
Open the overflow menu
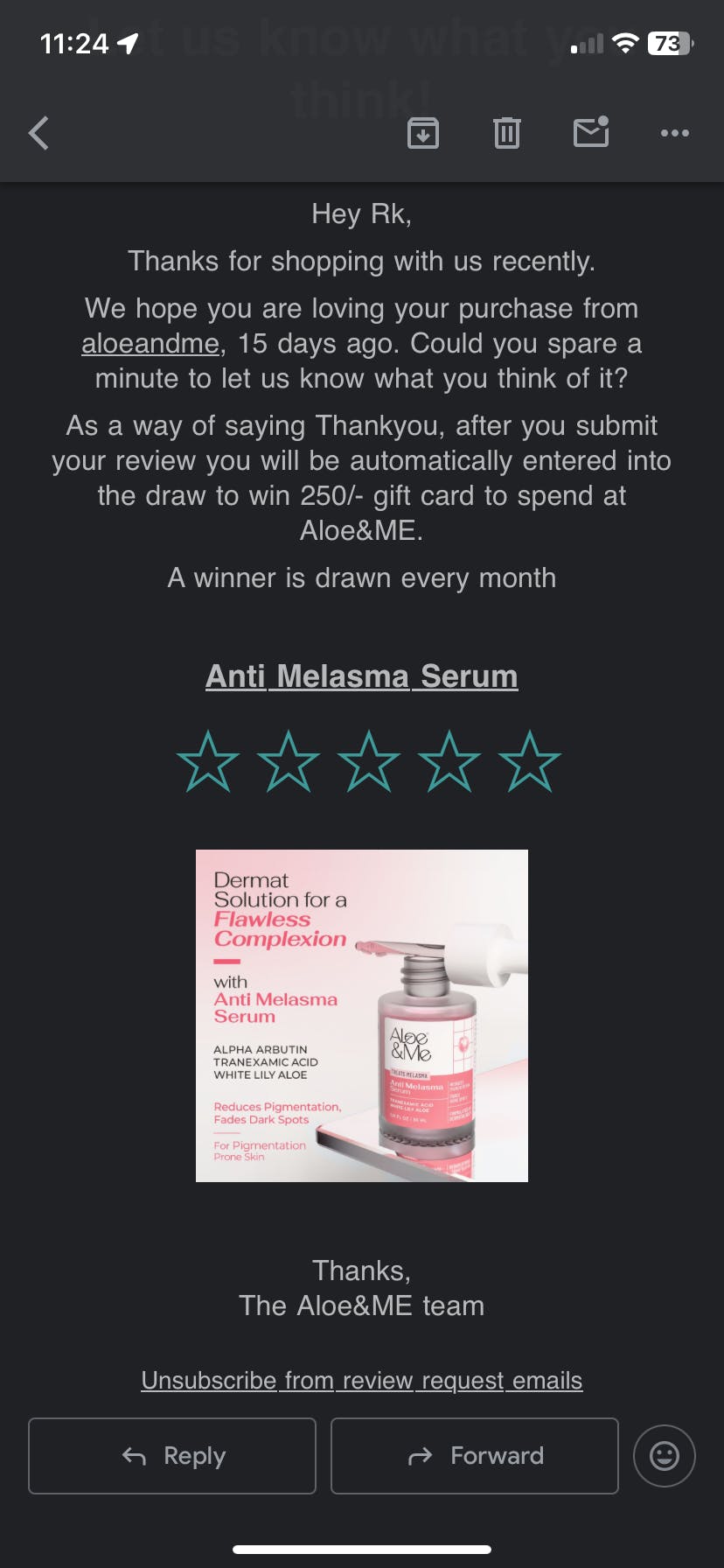tap(674, 133)
